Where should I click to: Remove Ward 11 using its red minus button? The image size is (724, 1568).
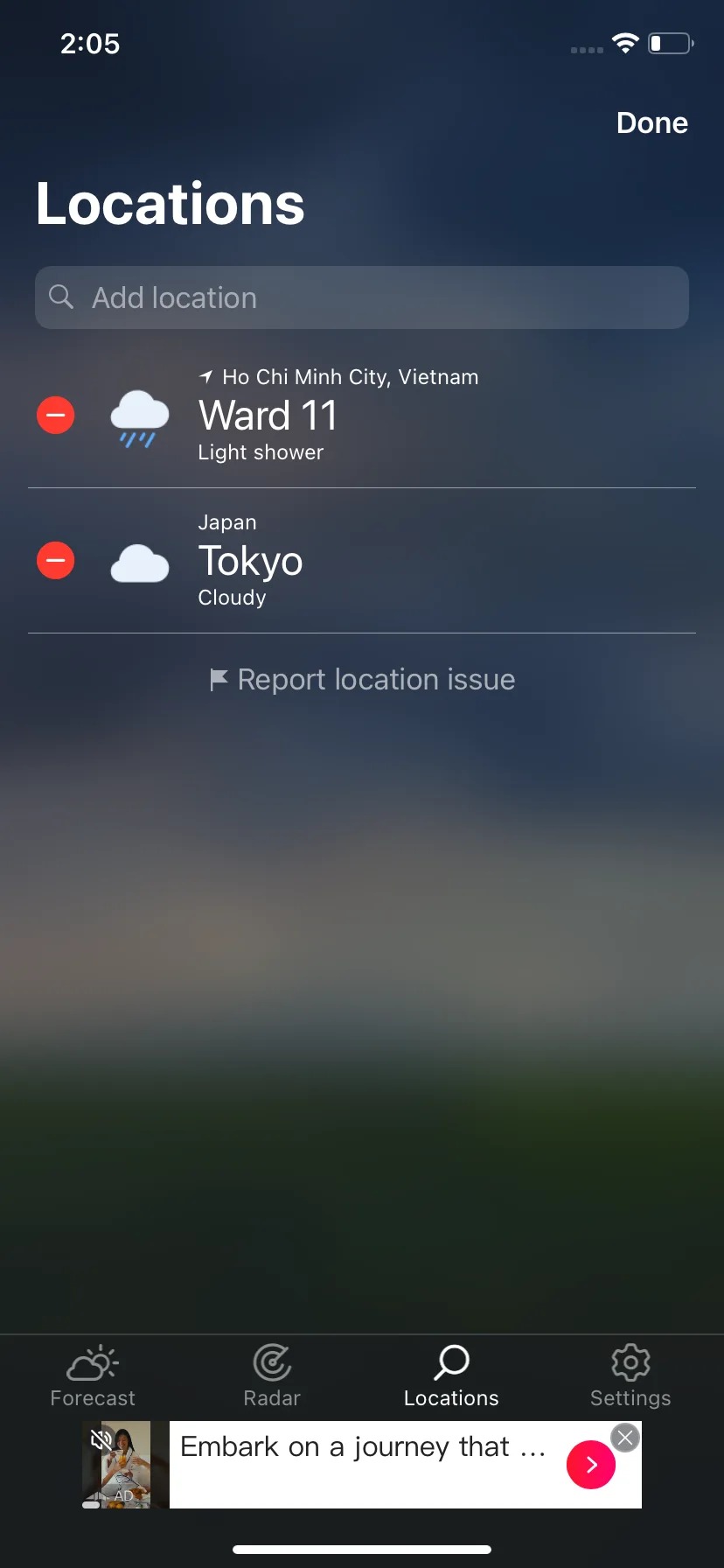(x=56, y=415)
